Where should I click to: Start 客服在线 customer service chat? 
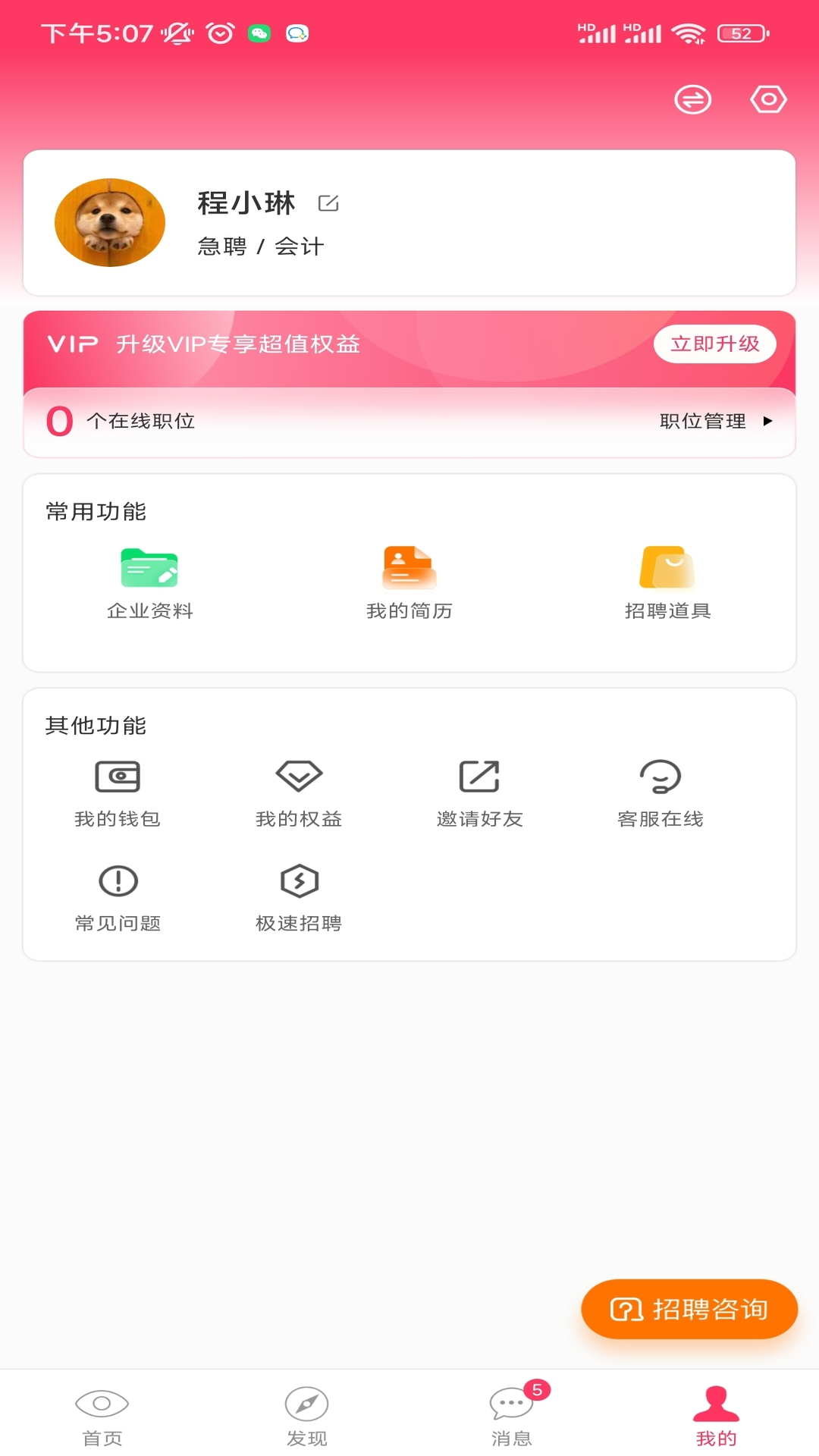(x=661, y=791)
